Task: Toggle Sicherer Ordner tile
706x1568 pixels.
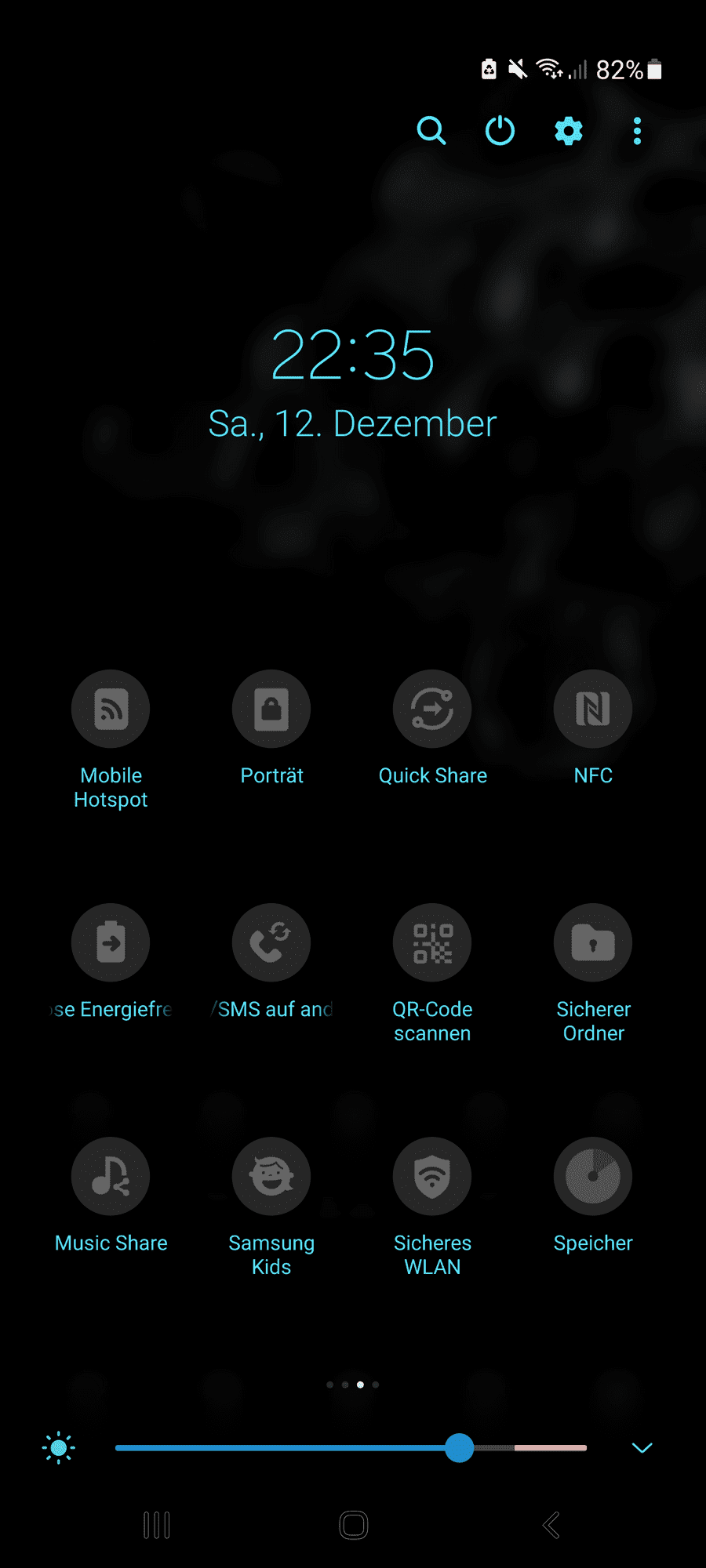Action: click(x=593, y=942)
